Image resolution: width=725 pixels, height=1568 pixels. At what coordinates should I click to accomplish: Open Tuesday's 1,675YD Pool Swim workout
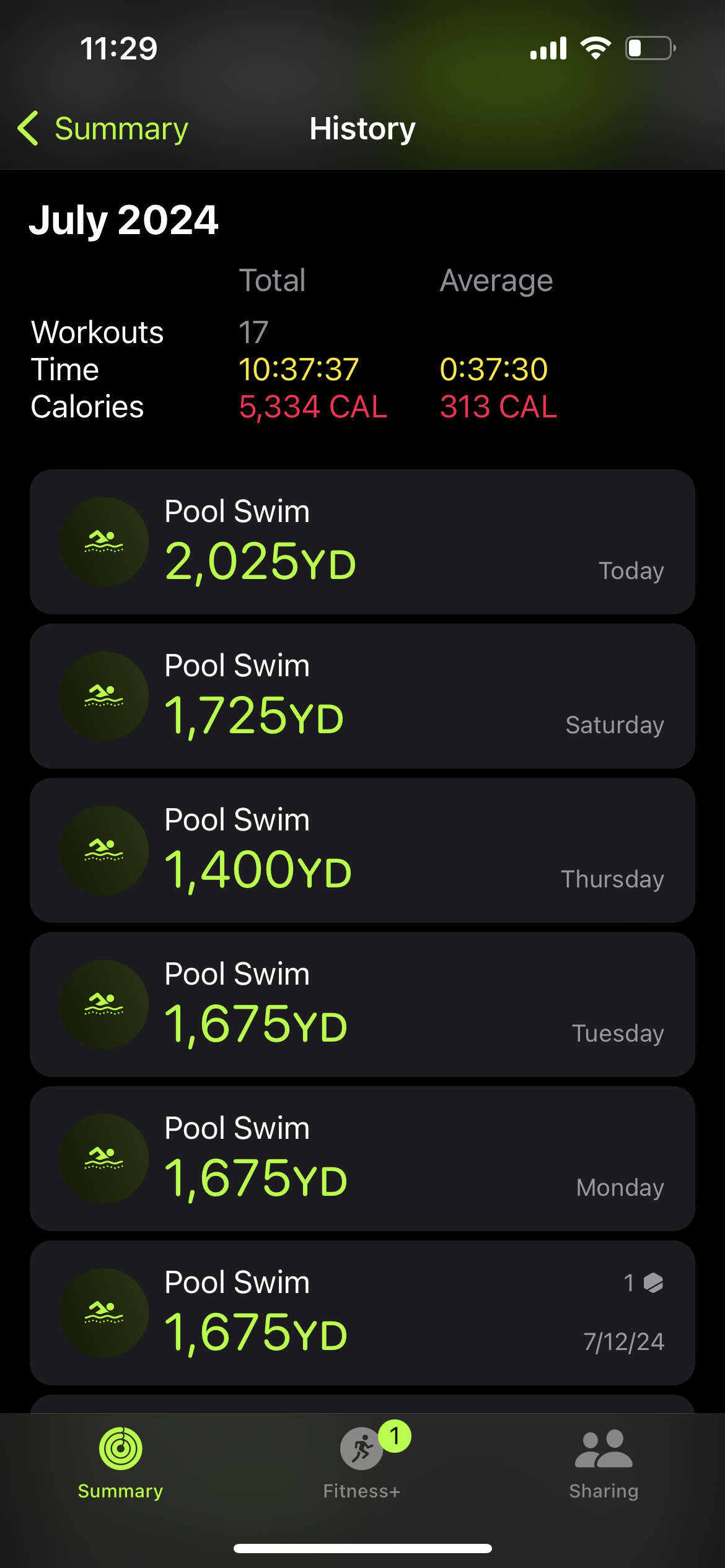click(x=362, y=1004)
